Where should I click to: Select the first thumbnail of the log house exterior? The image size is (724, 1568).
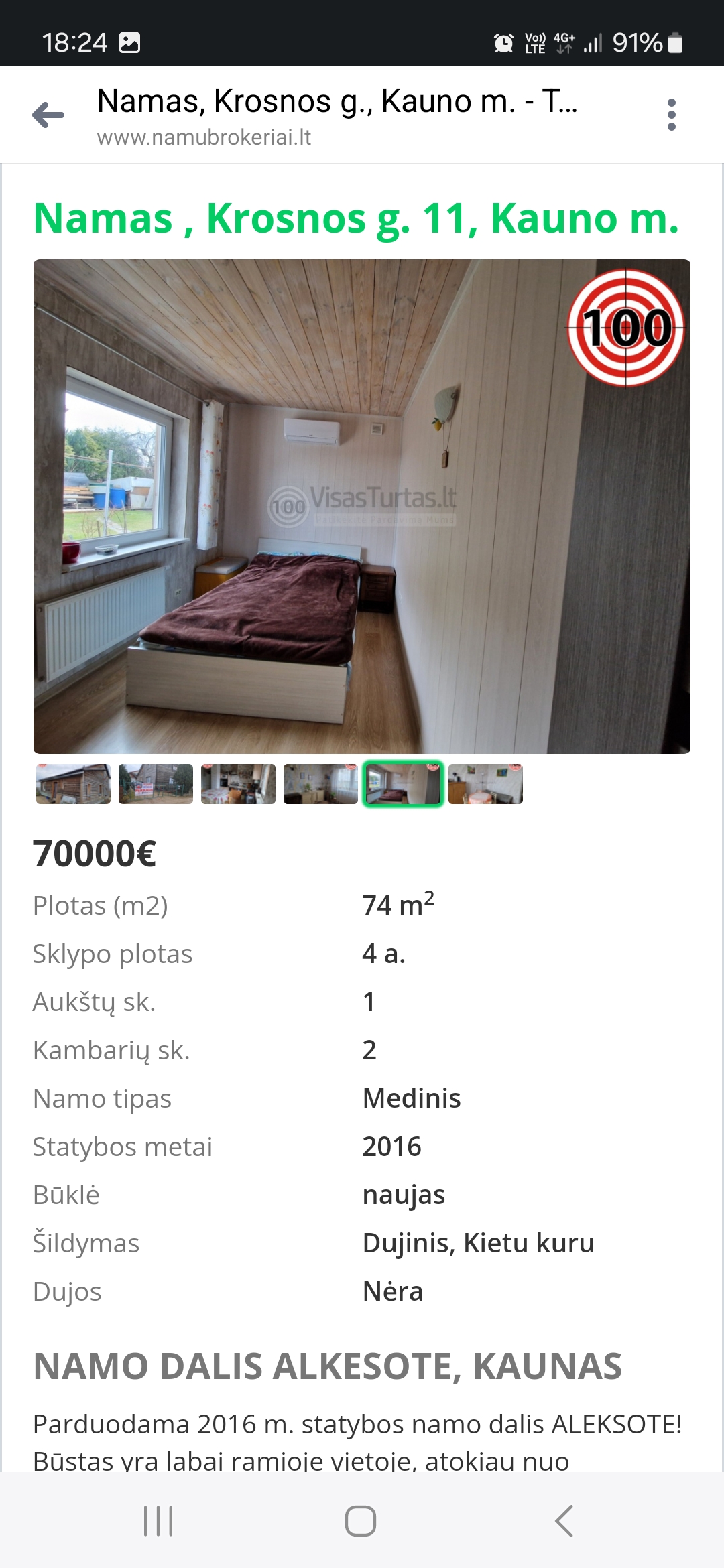[73, 783]
